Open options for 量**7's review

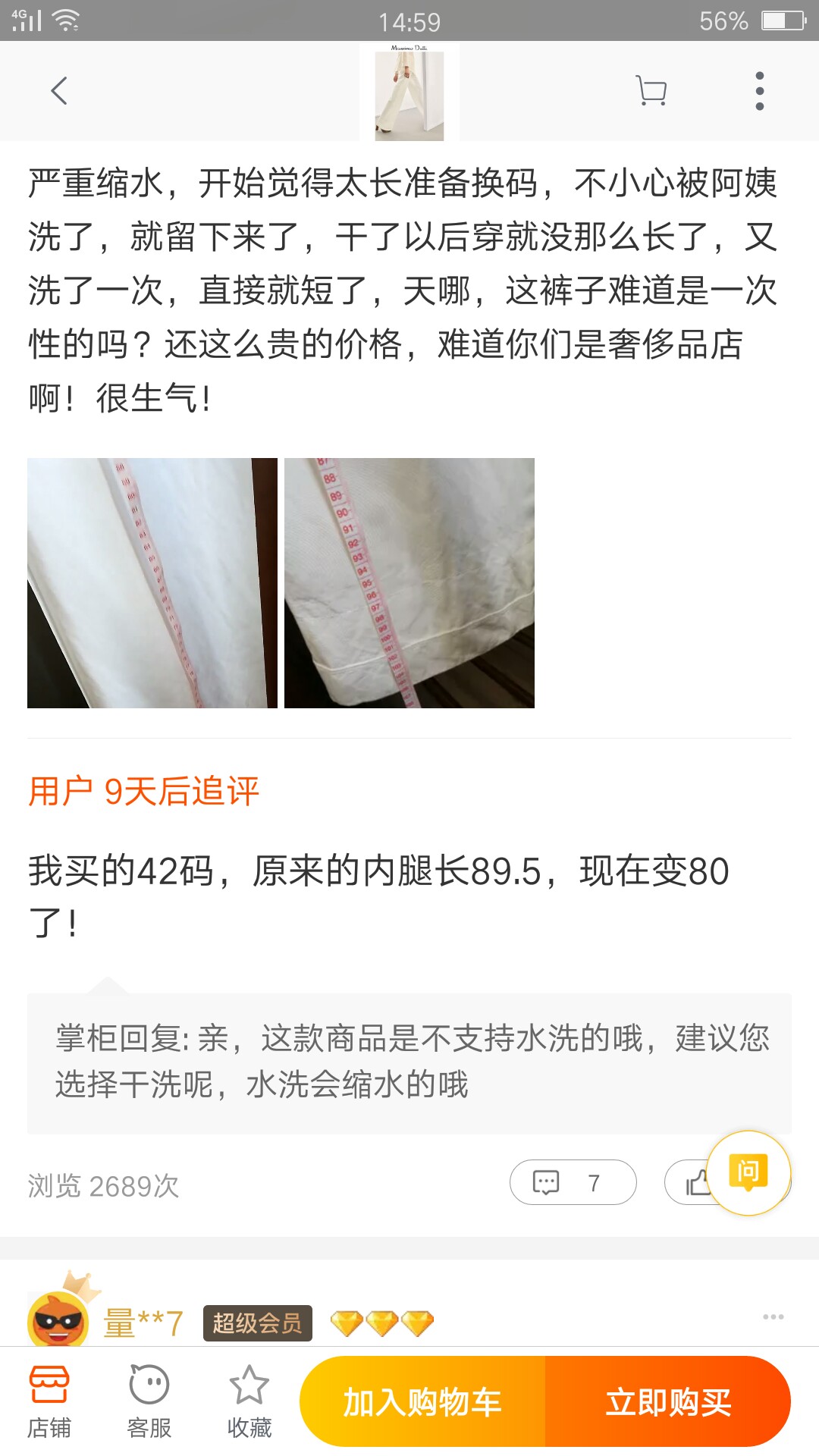pyautogui.click(x=773, y=1317)
